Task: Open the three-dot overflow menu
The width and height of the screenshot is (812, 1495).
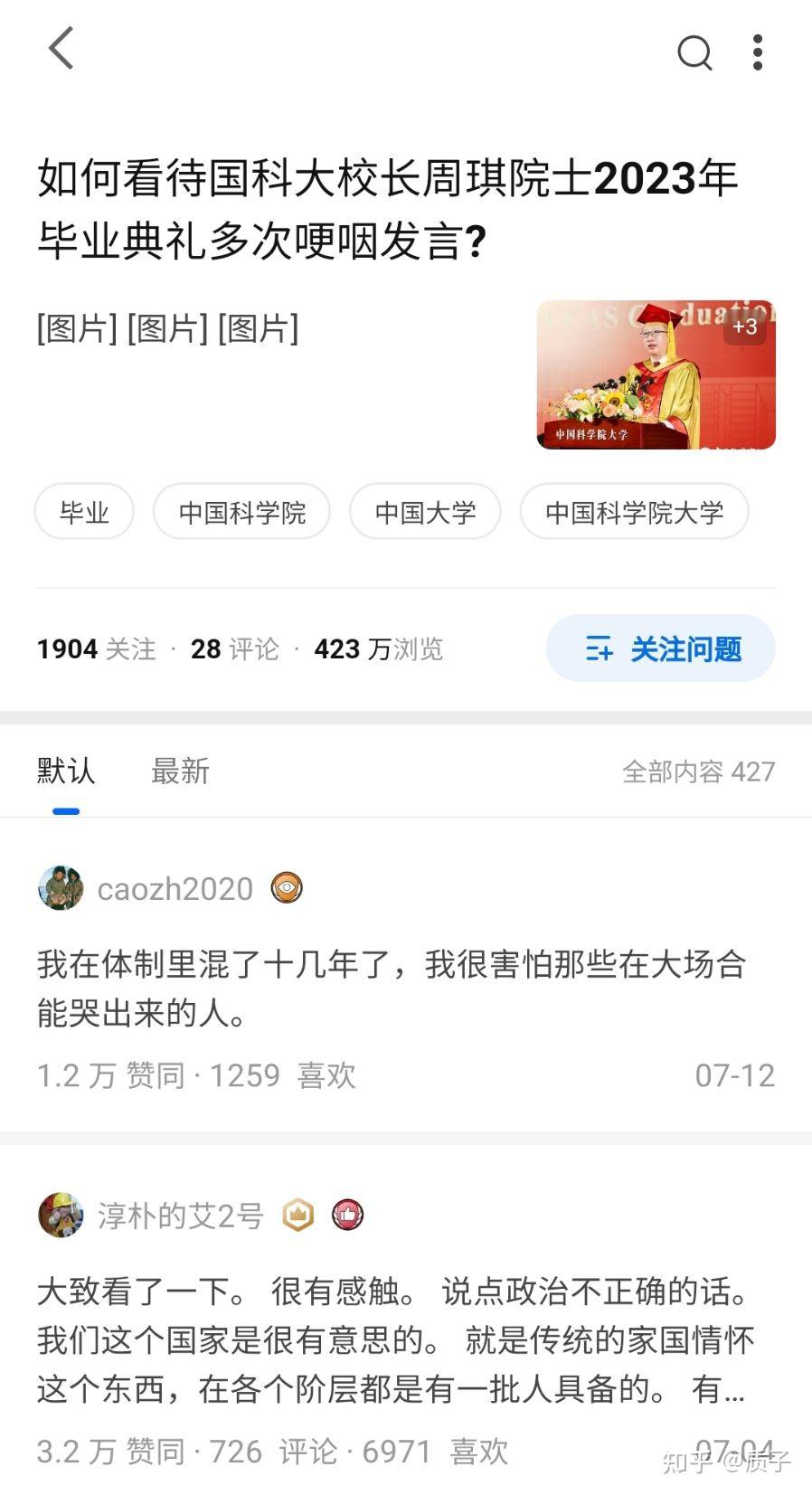Action: [x=758, y=52]
